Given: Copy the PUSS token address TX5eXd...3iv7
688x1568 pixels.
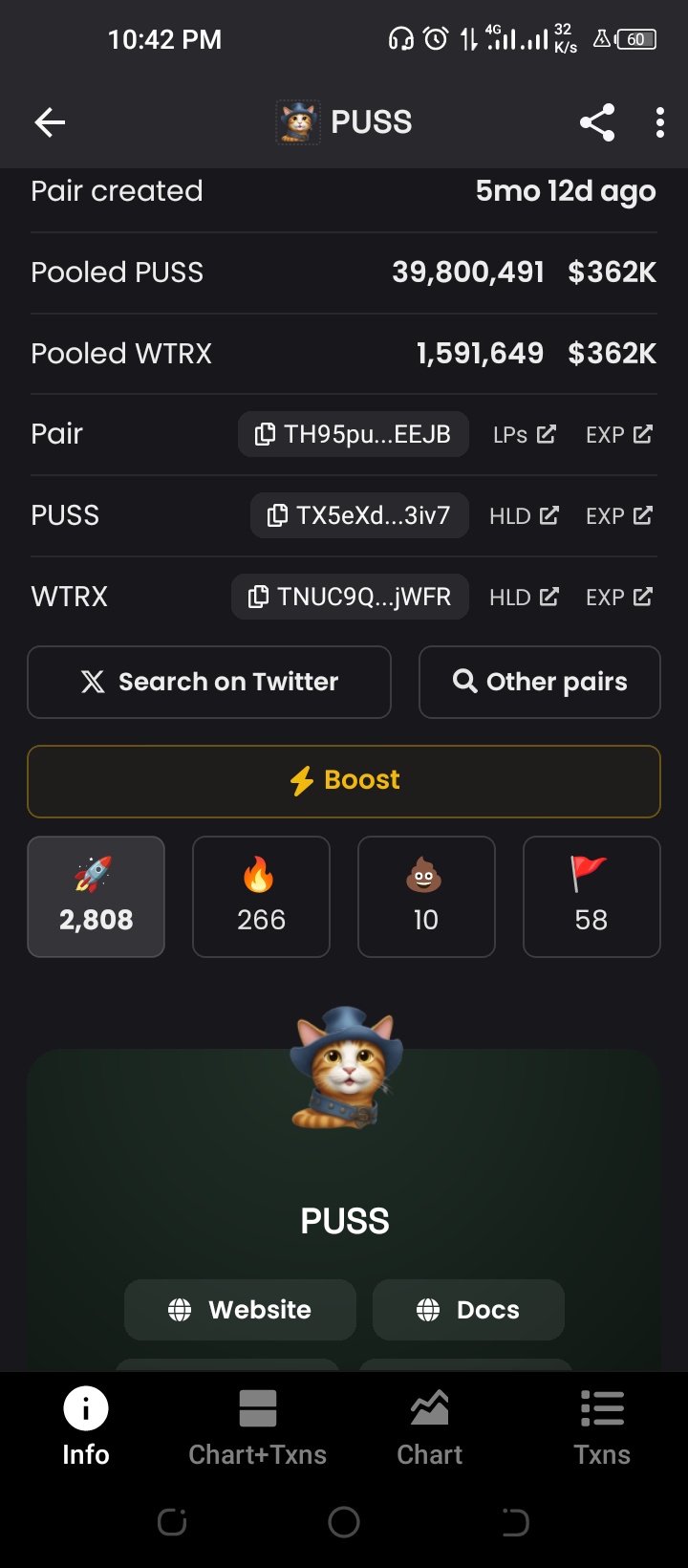Looking at the screenshot, I should click(x=359, y=516).
